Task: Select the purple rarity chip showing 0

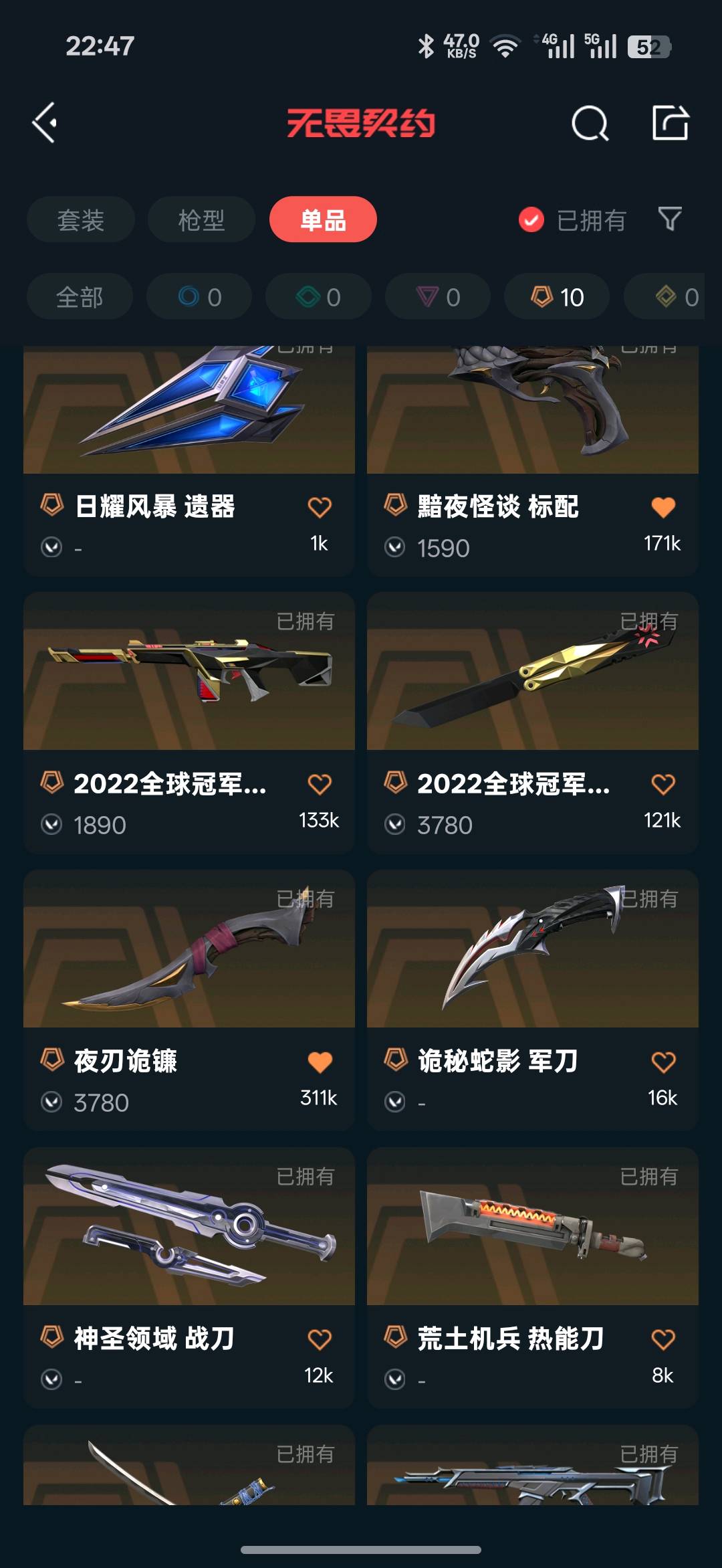Action: [x=438, y=296]
